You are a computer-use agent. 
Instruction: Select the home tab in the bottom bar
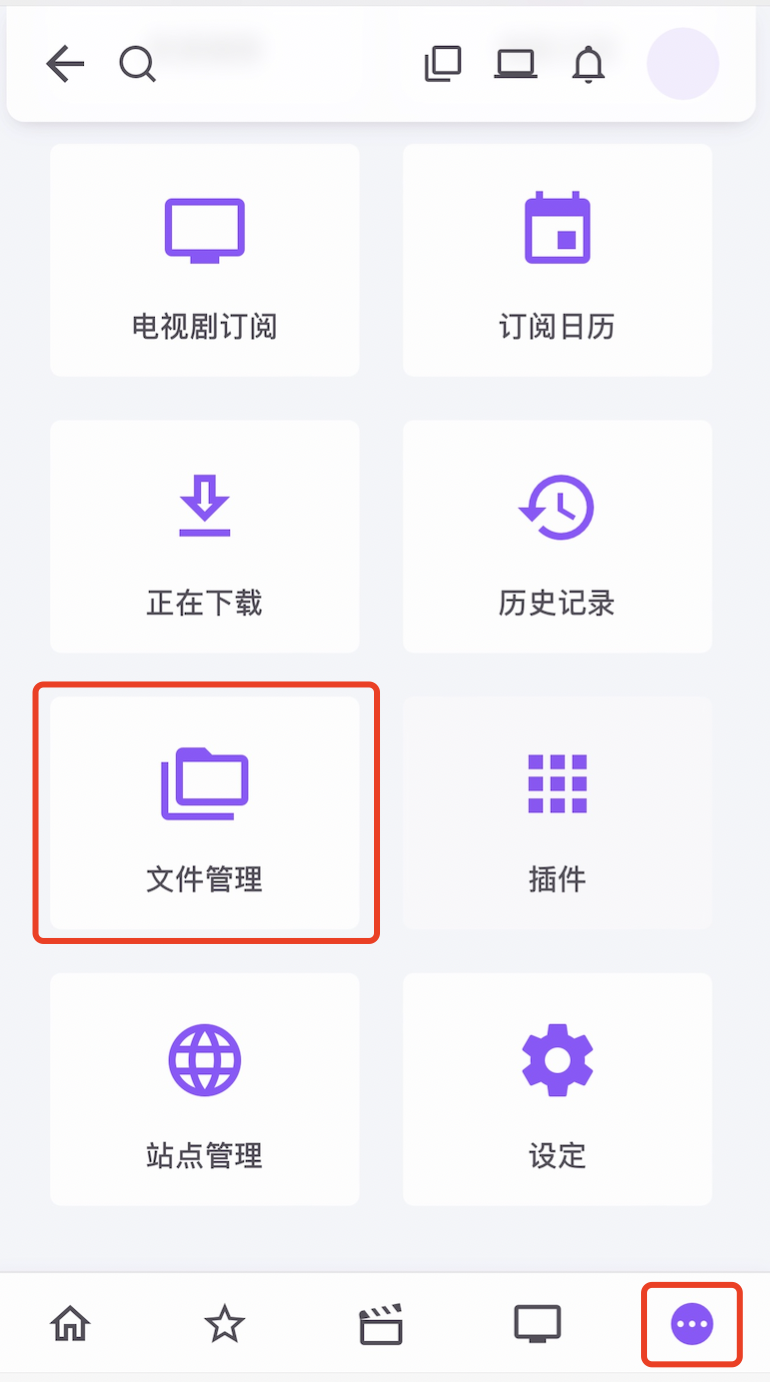(x=69, y=1323)
